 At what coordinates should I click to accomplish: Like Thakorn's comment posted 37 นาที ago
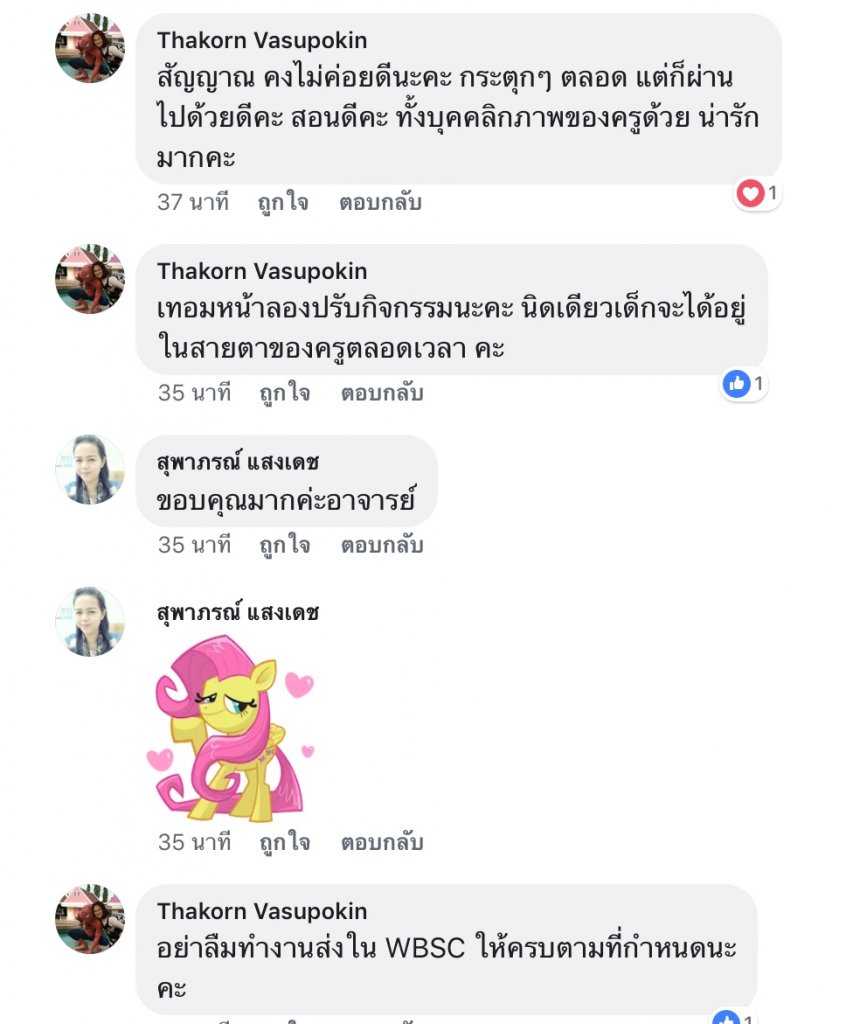[284, 202]
